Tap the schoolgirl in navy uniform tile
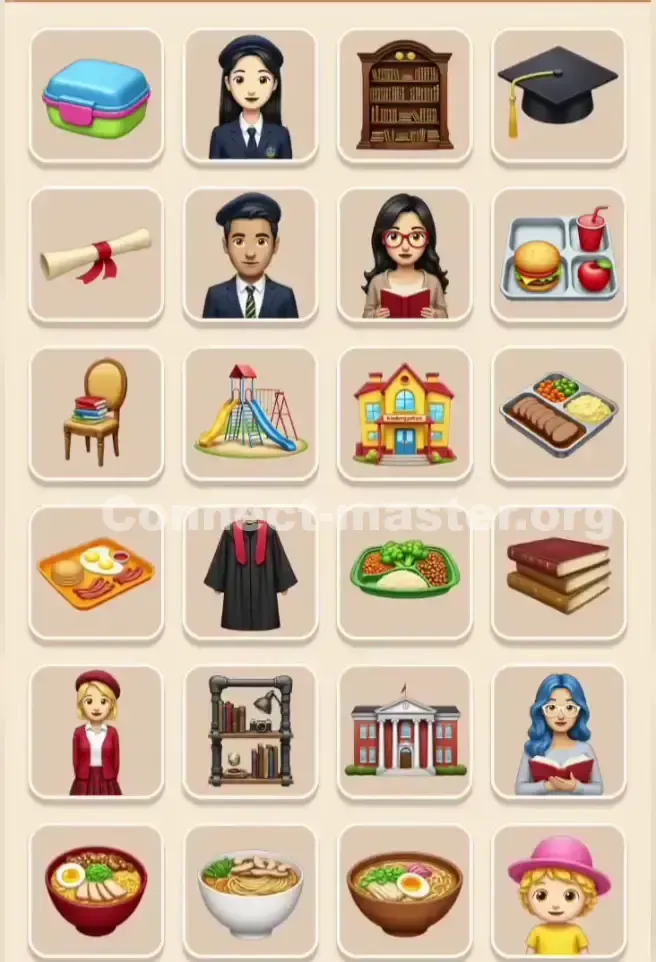Screen dimensions: 656x962 (250, 96)
